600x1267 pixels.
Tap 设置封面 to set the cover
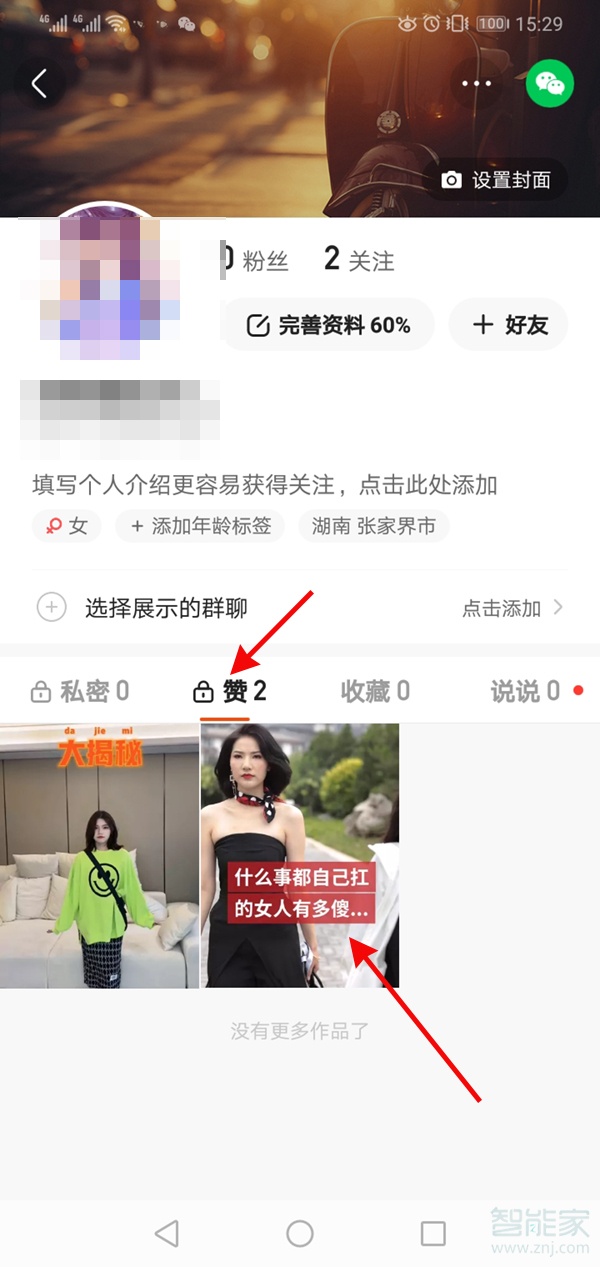(x=496, y=180)
